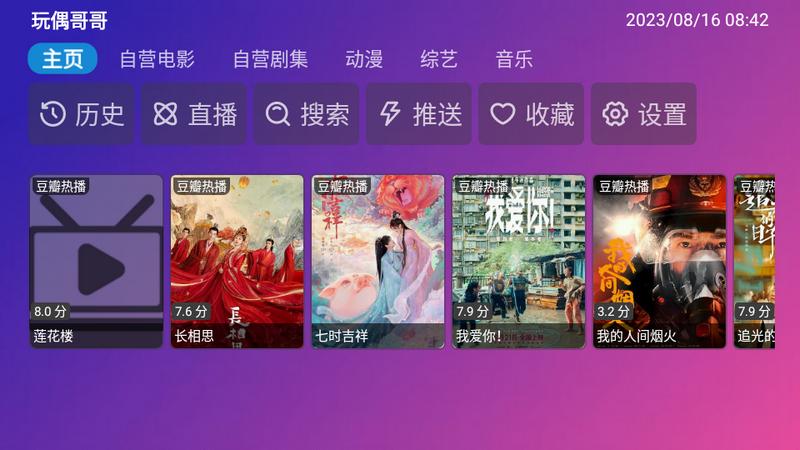Switch to the 主页 tab

tap(62, 59)
